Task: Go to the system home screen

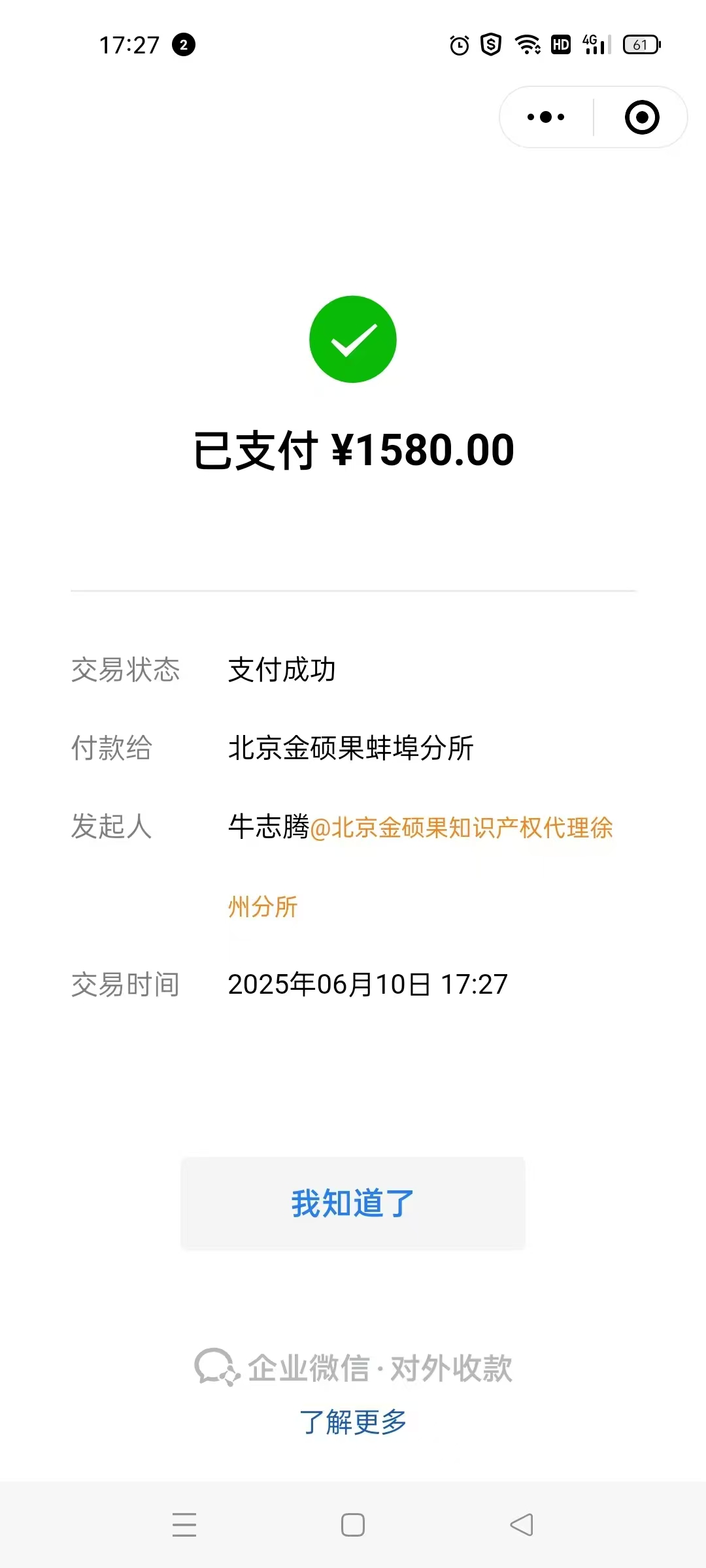Action: pos(353,1525)
